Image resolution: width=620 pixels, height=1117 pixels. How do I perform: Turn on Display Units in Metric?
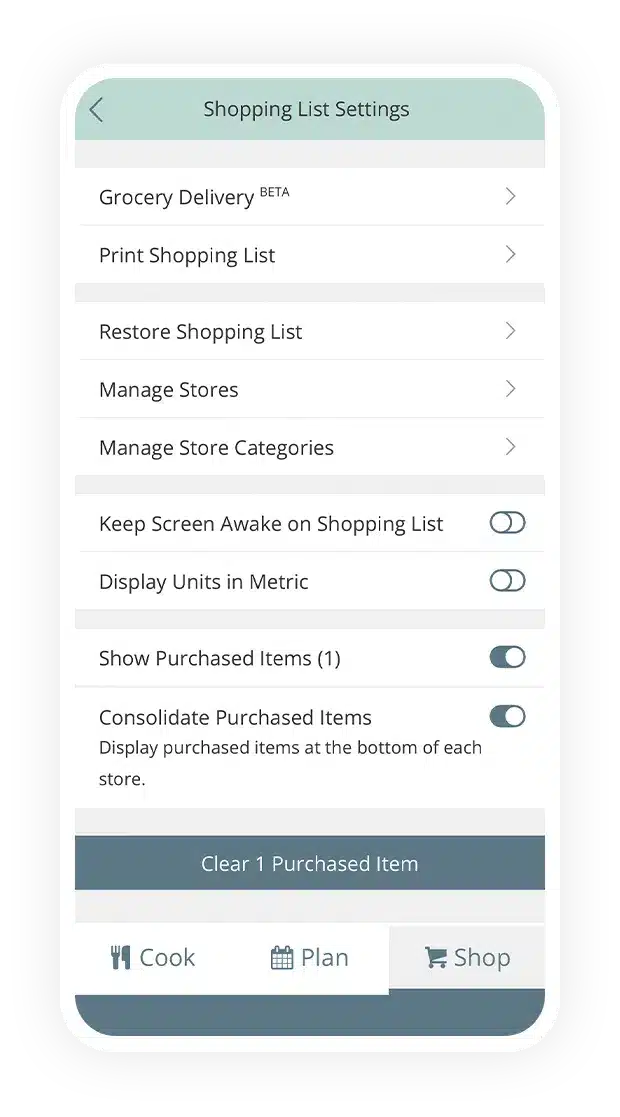click(507, 581)
